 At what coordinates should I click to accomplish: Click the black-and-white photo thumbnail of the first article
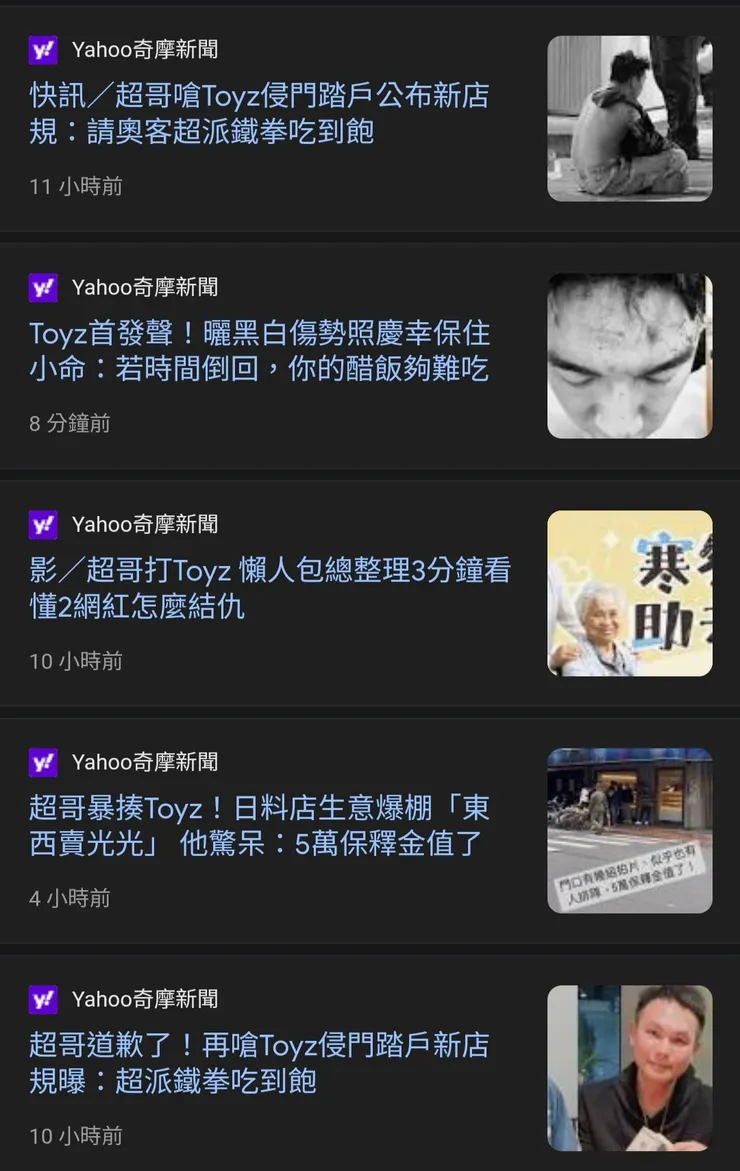point(629,119)
